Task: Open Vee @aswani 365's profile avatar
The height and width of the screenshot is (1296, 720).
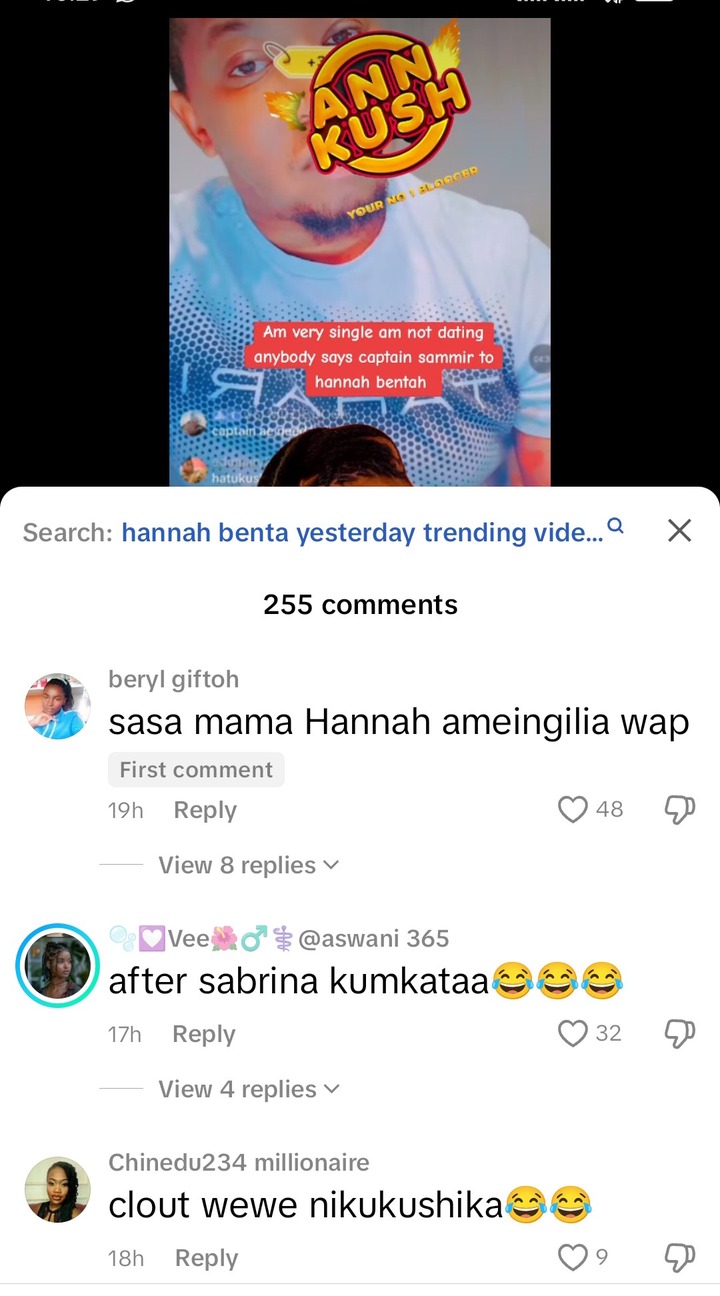Action: click(58, 966)
